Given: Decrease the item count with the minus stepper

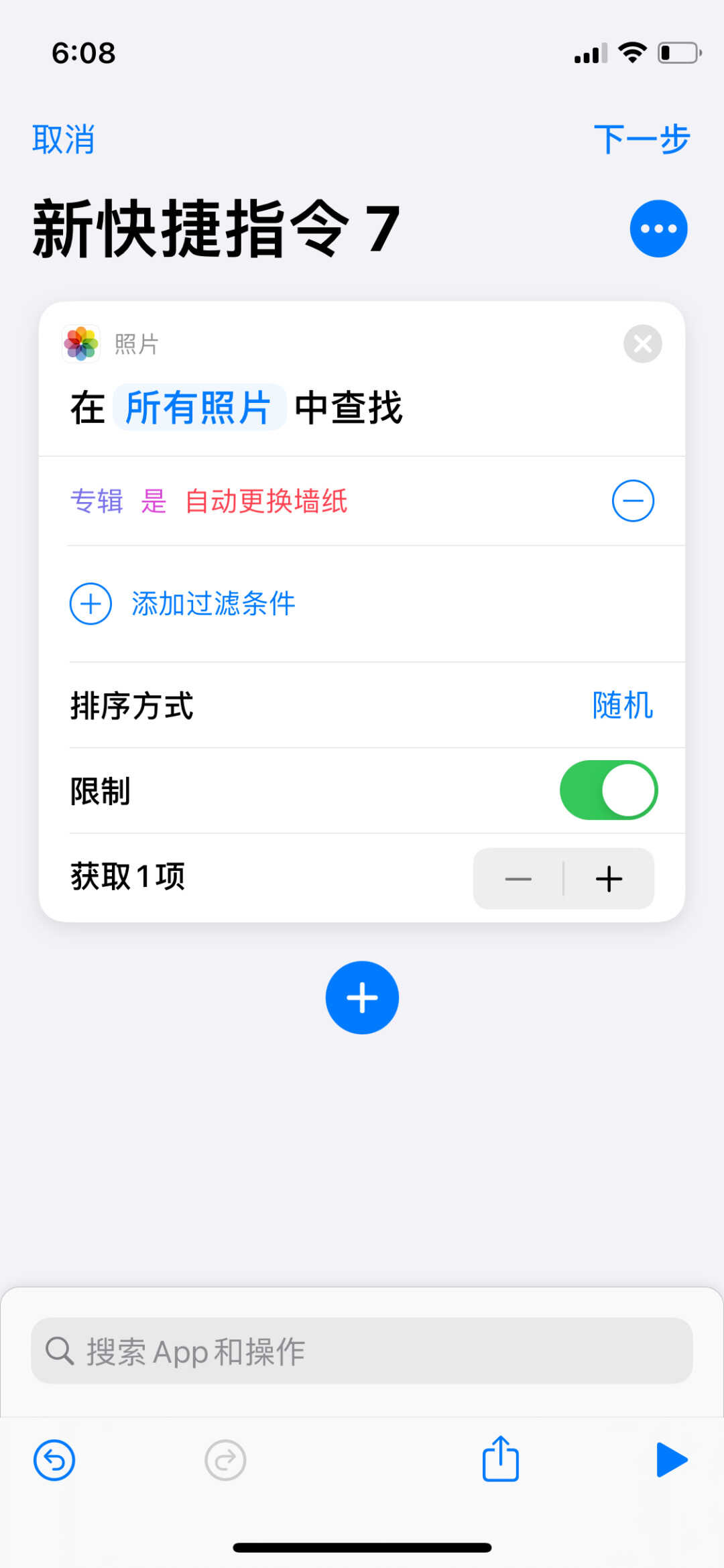Looking at the screenshot, I should (x=518, y=879).
